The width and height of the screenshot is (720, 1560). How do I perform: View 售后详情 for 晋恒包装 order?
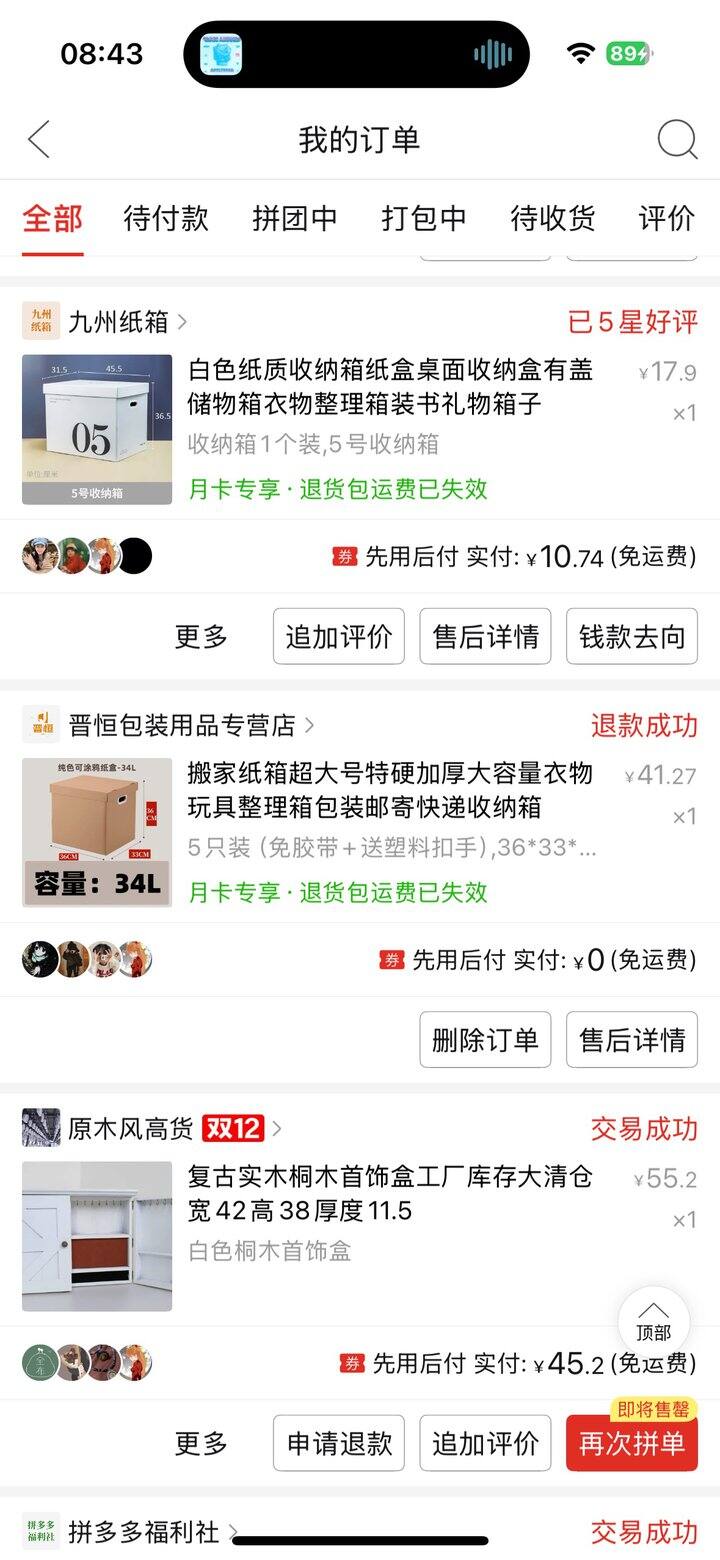(632, 1040)
